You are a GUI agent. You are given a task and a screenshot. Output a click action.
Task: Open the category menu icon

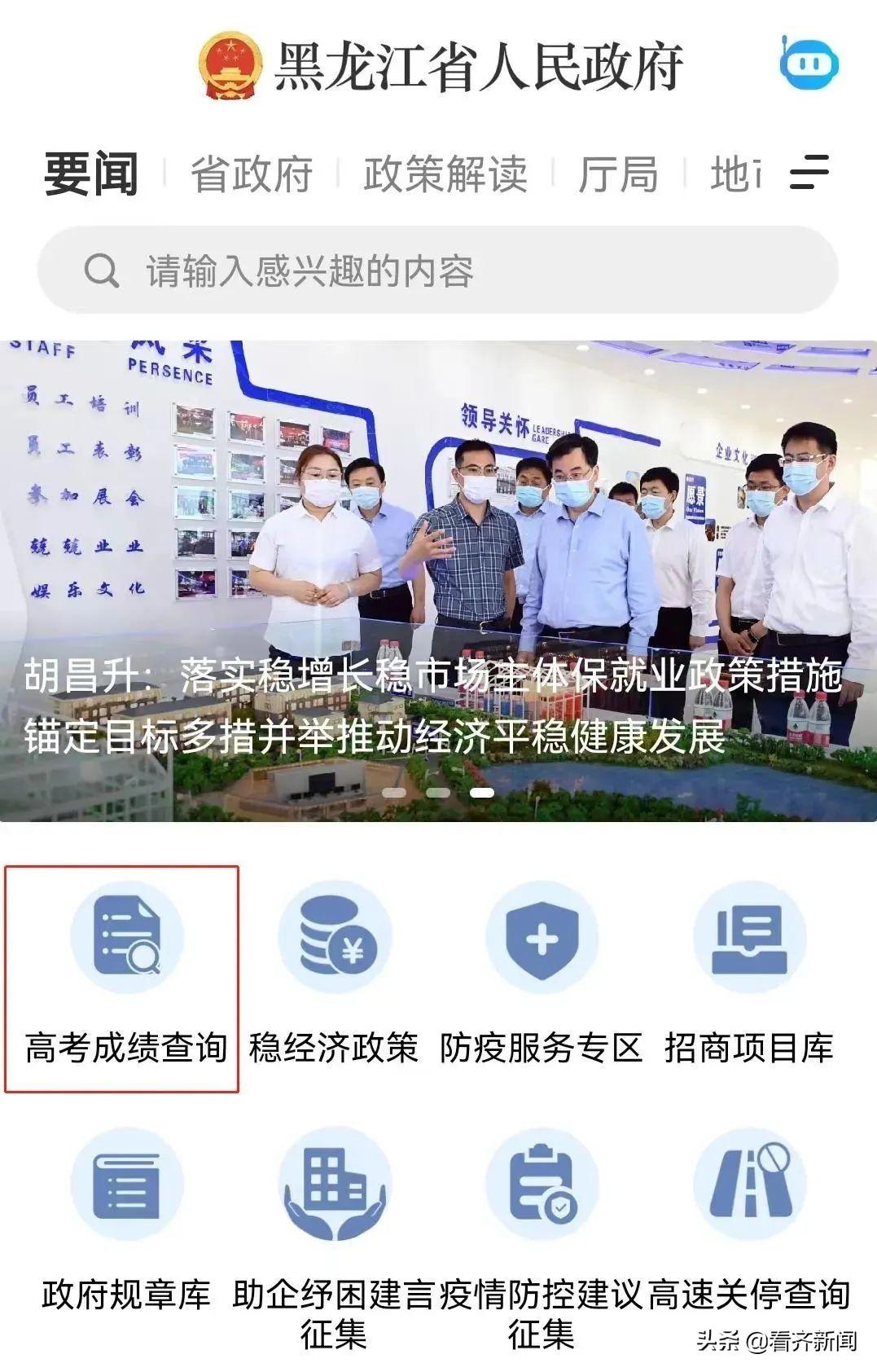click(x=809, y=173)
